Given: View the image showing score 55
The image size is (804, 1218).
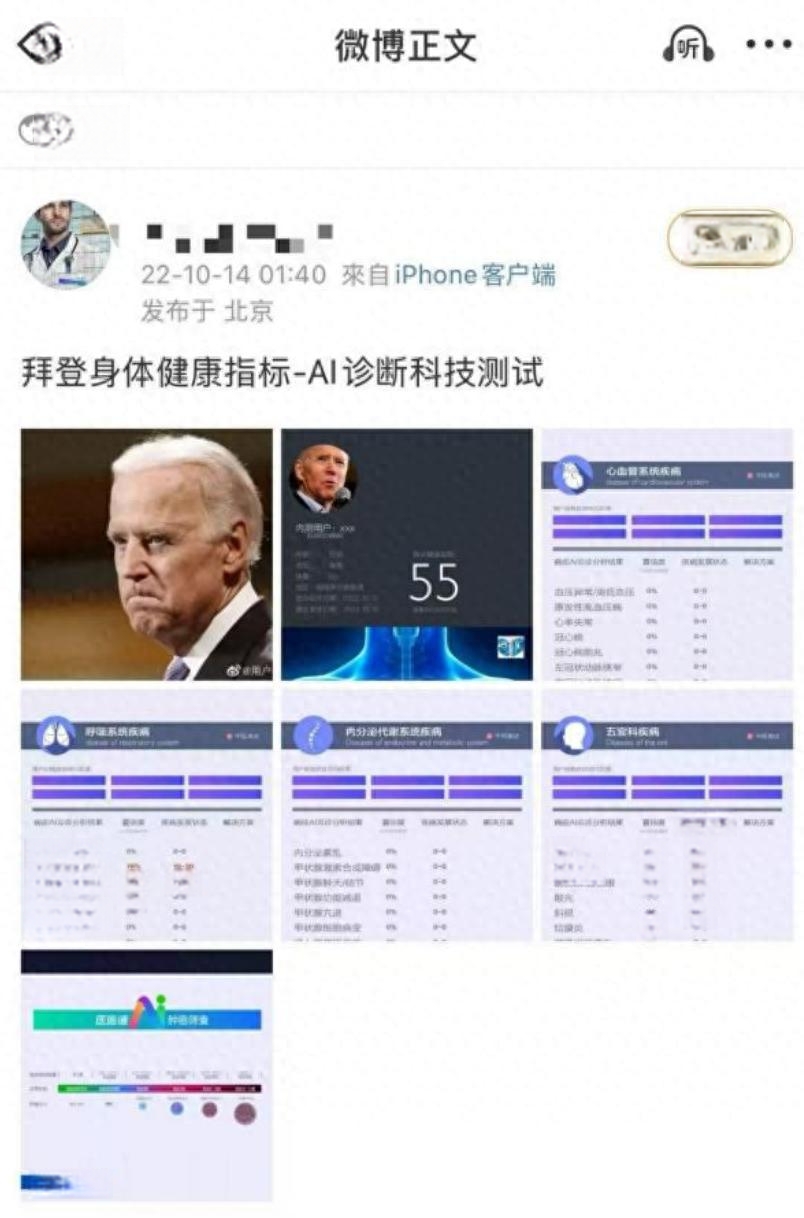Looking at the screenshot, I should pyautogui.click(x=406, y=555).
